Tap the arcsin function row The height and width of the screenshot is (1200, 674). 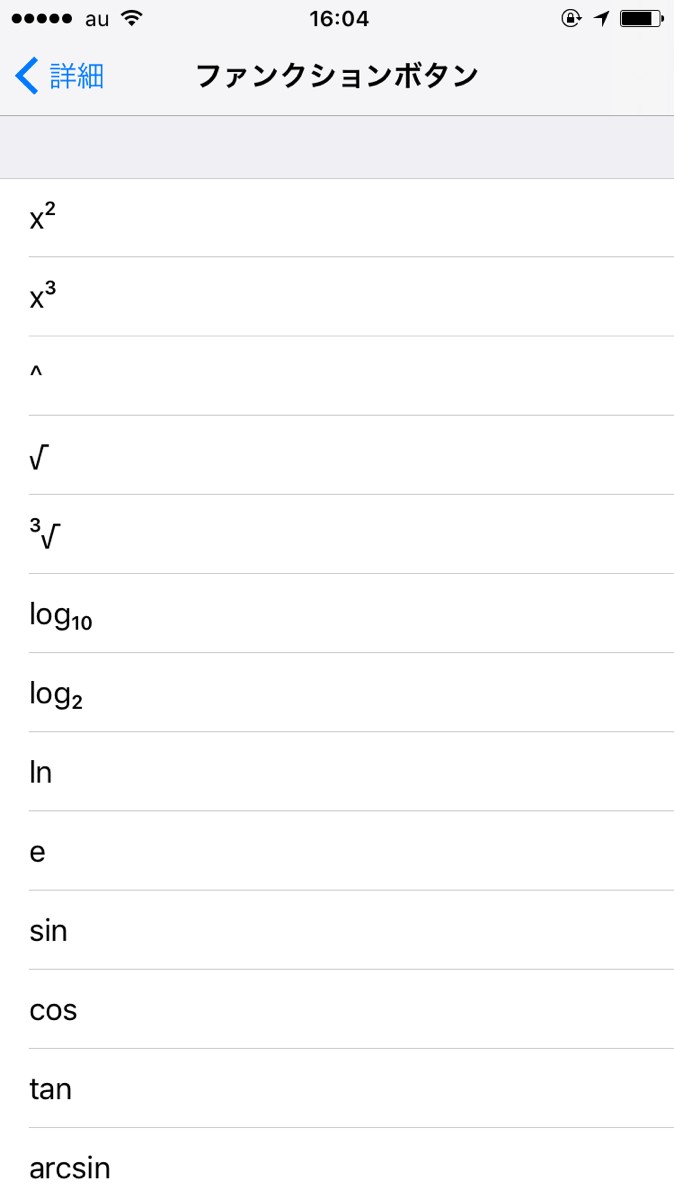[x=337, y=1164]
